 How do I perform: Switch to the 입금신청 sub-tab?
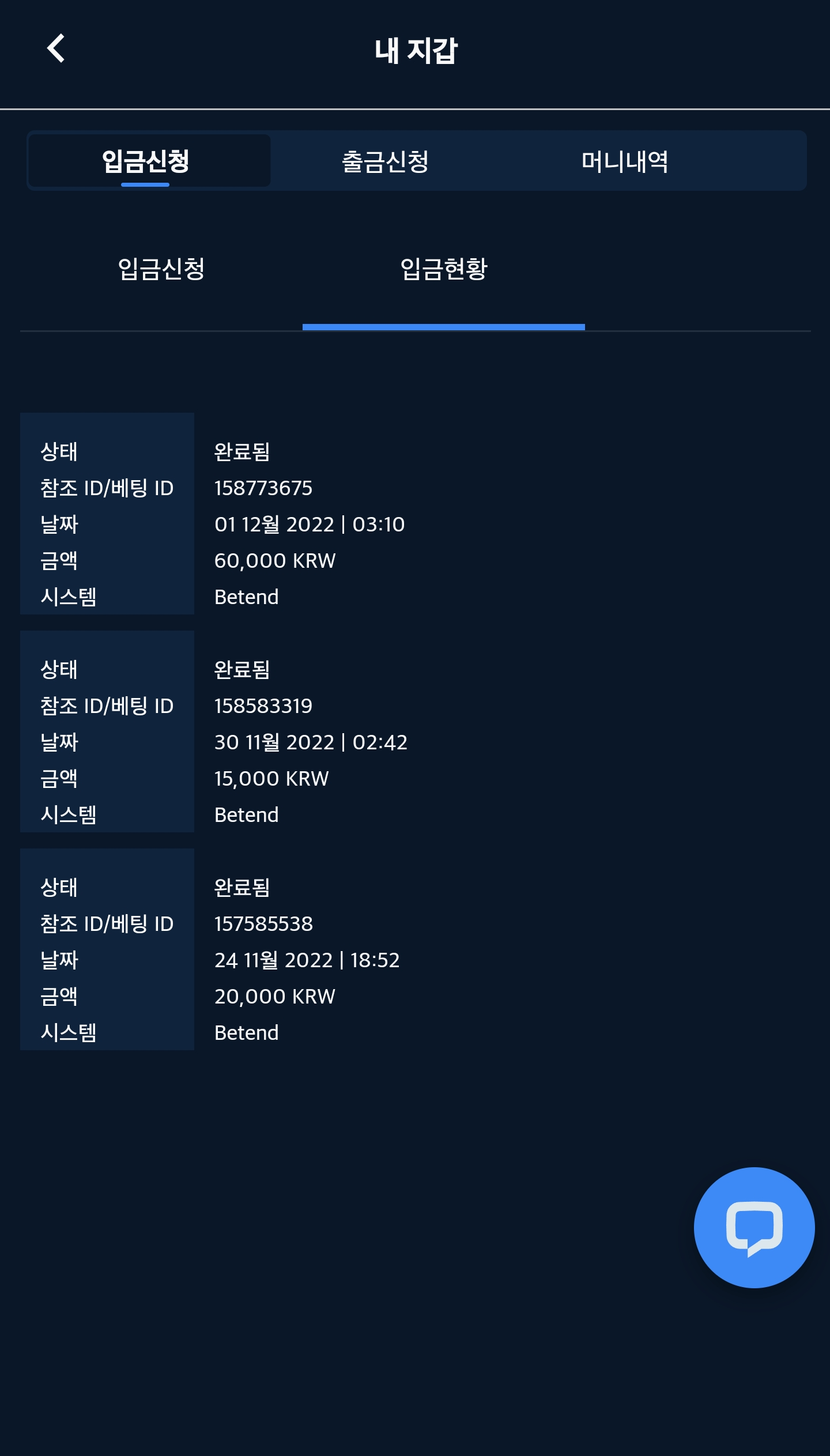click(x=161, y=269)
